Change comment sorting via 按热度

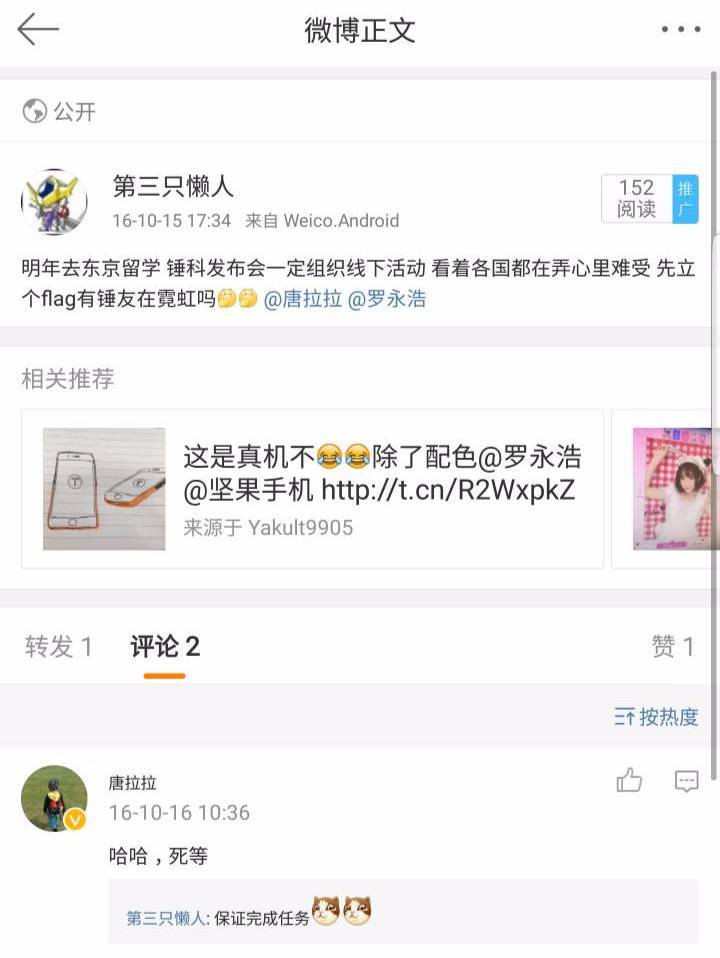pyautogui.click(x=656, y=716)
